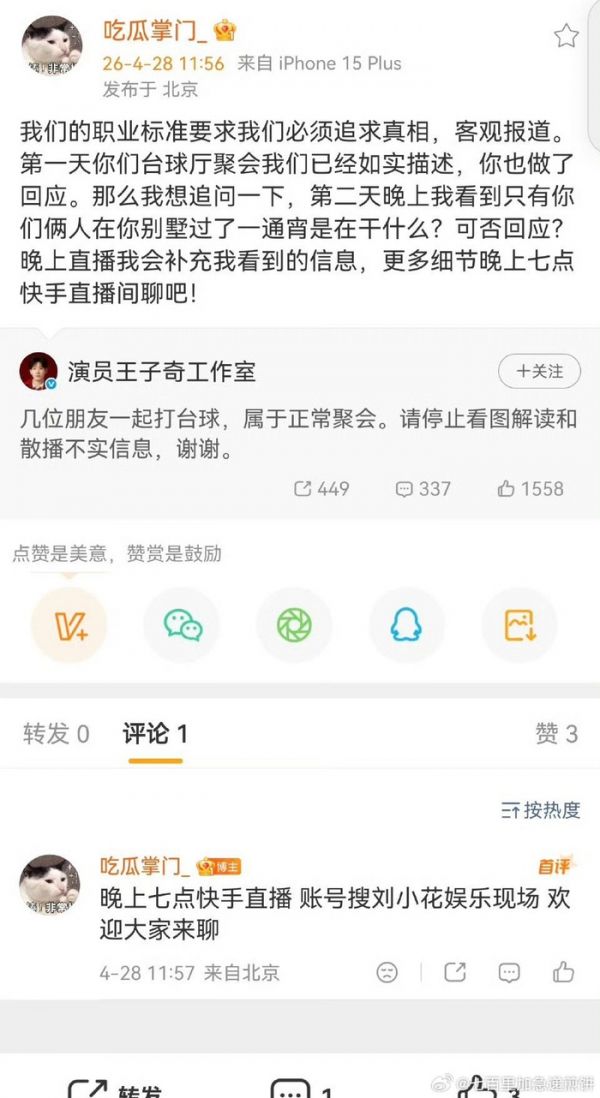Share this post to WeChat
This screenshot has height=1098, width=600.
(x=182, y=626)
